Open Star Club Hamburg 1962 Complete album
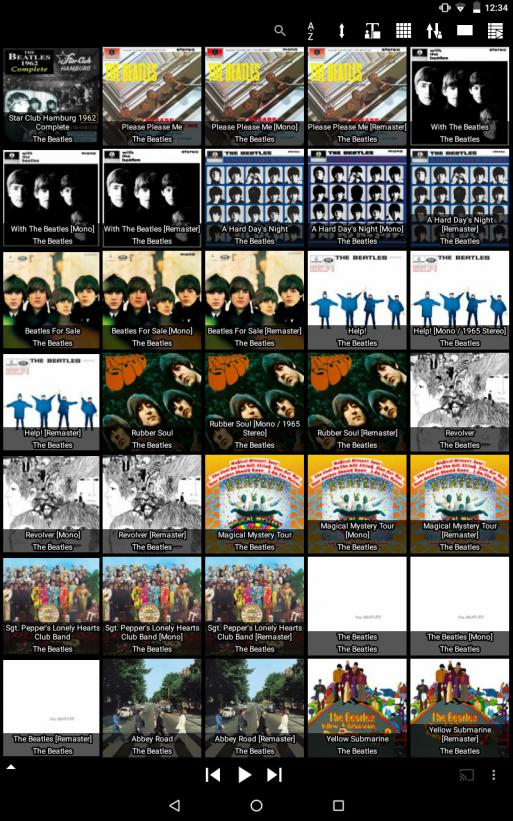The width and height of the screenshot is (513, 821). click(x=51, y=96)
